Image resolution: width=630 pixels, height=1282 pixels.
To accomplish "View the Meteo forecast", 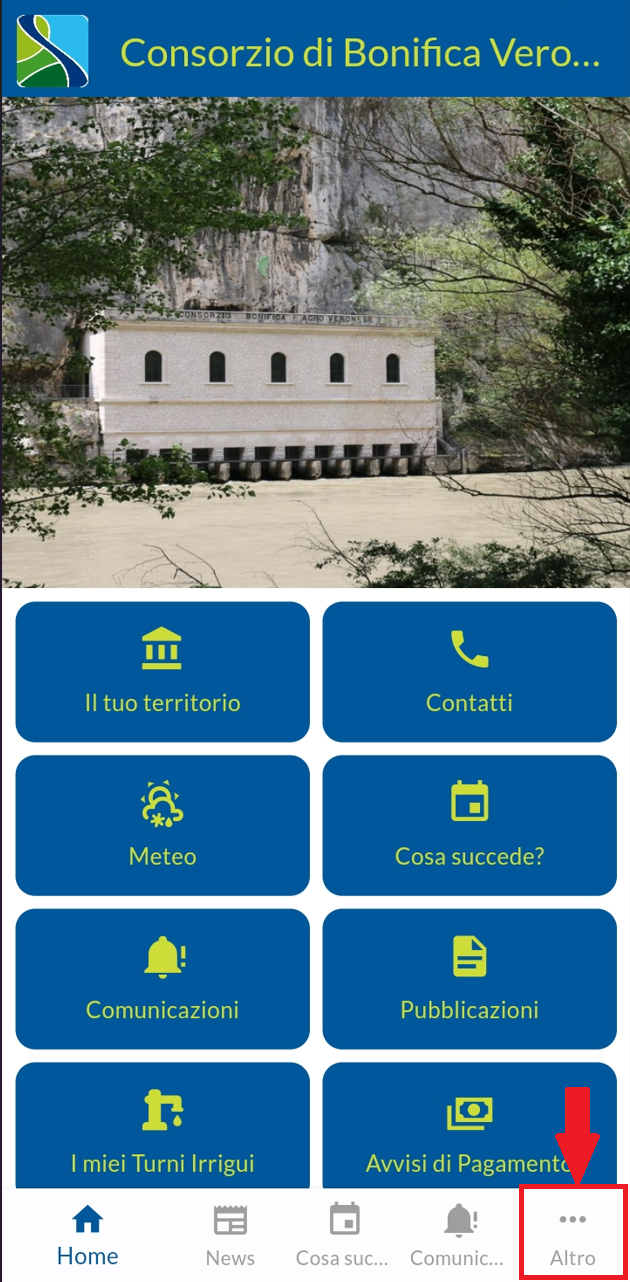I will coord(162,826).
